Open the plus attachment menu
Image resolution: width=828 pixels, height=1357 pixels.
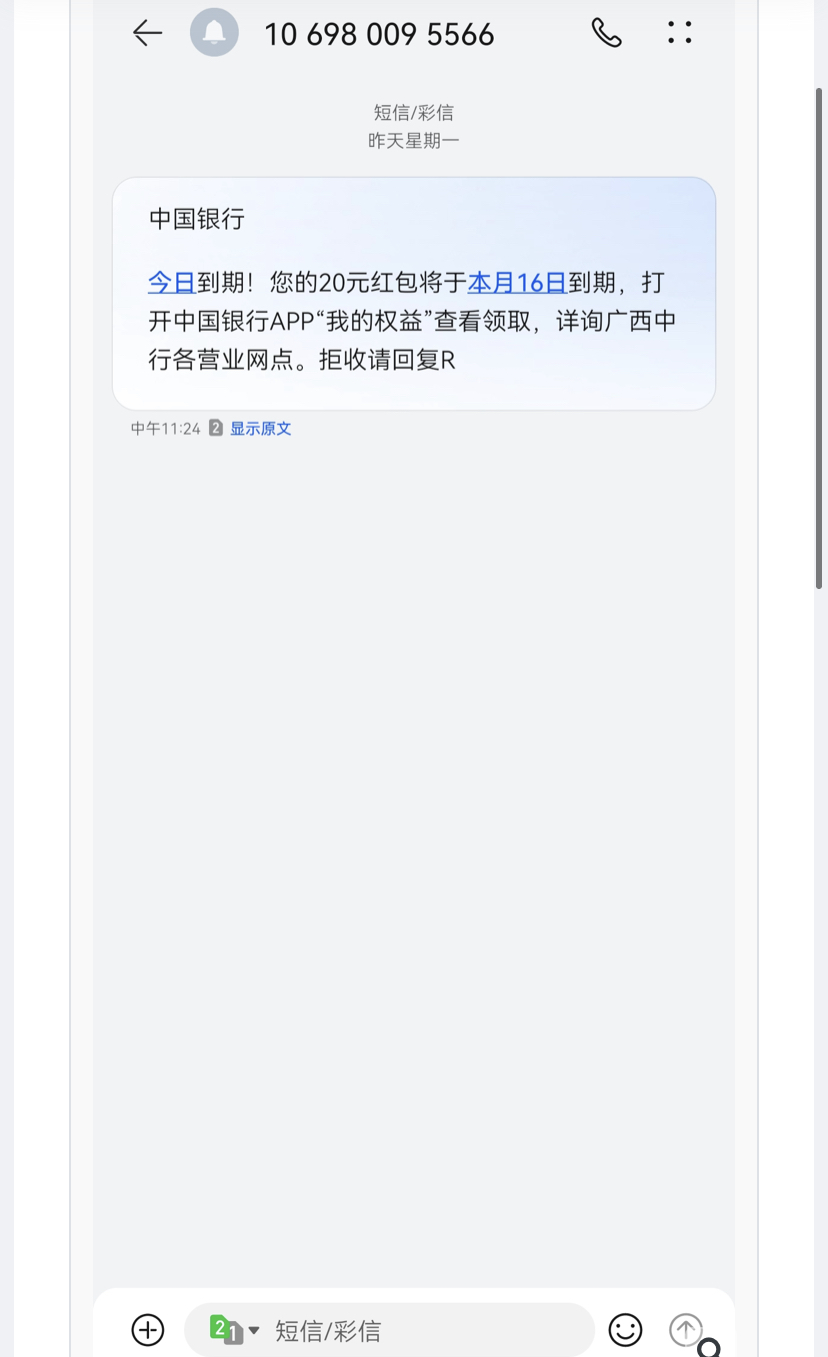coord(148,1330)
